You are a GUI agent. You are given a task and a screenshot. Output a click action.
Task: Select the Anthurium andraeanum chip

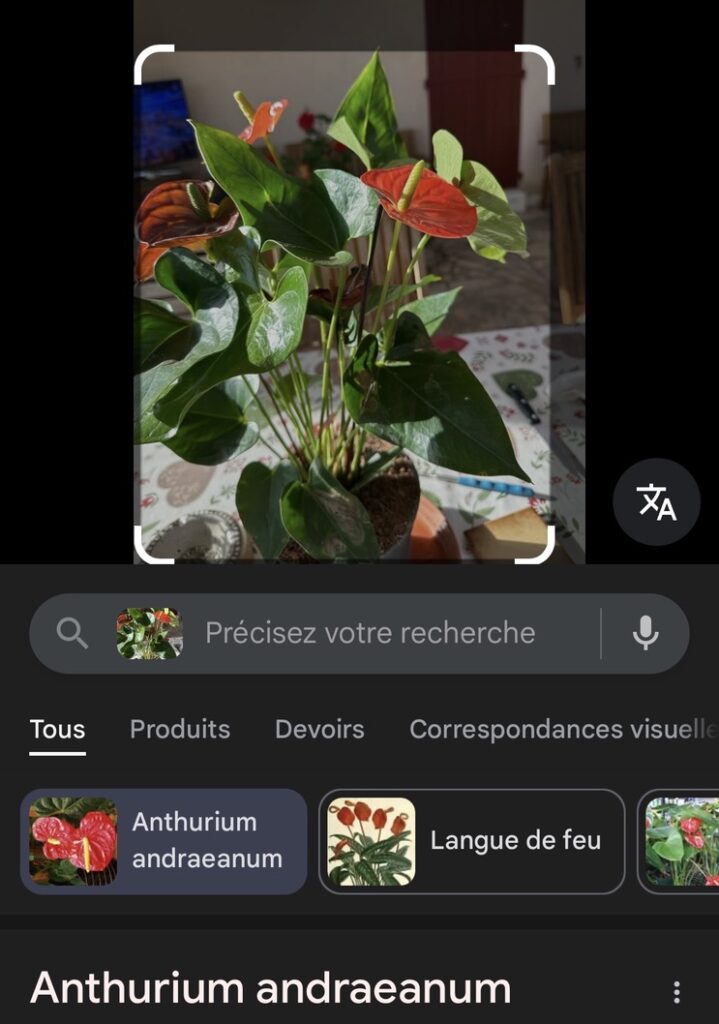pyautogui.click(x=164, y=841)
